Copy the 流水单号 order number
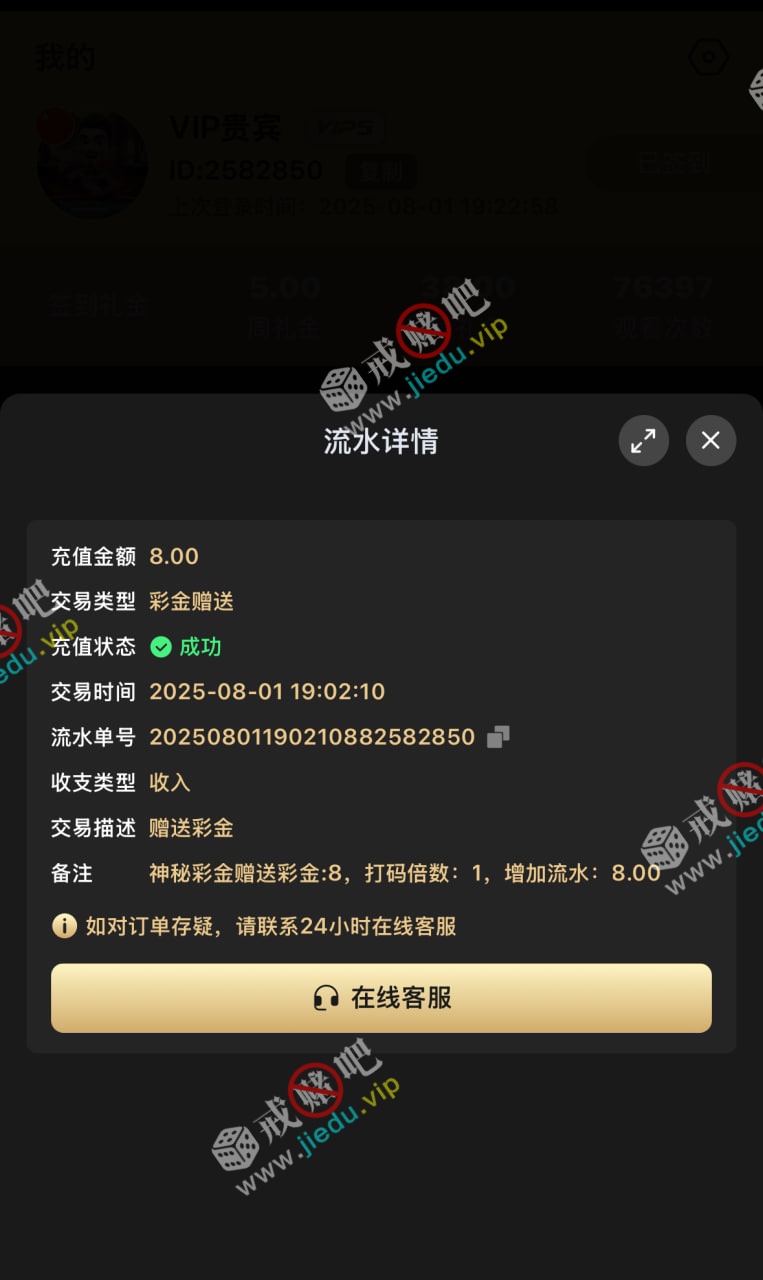 coord(498,737)
